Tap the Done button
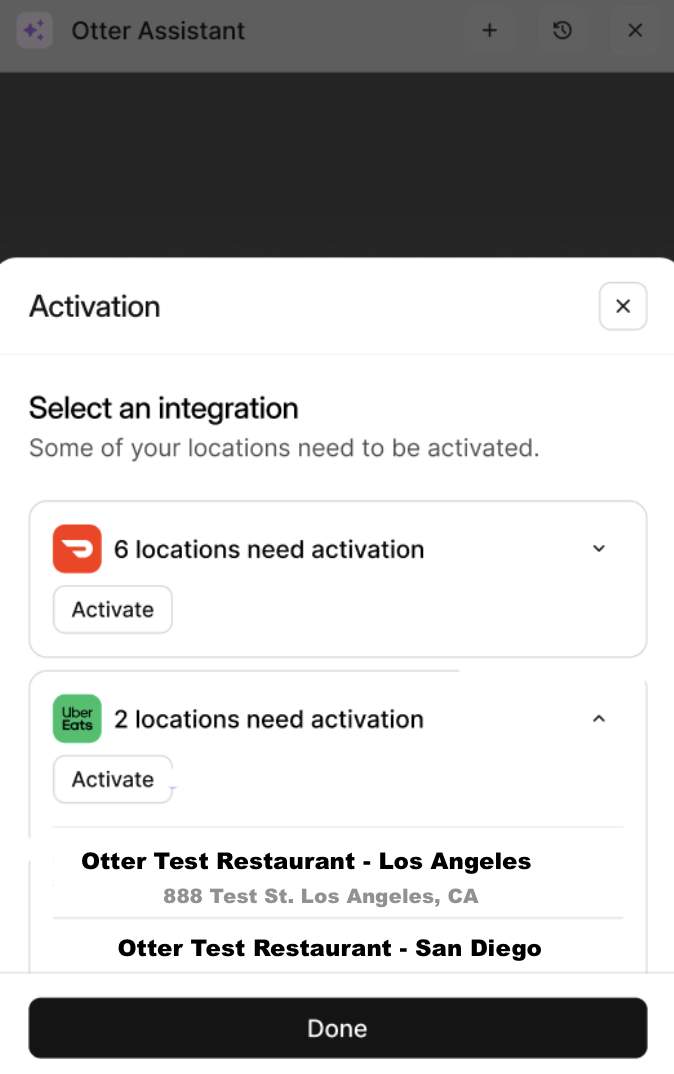The height and width of the screenshot is (1074, 674). point(337,1028)
